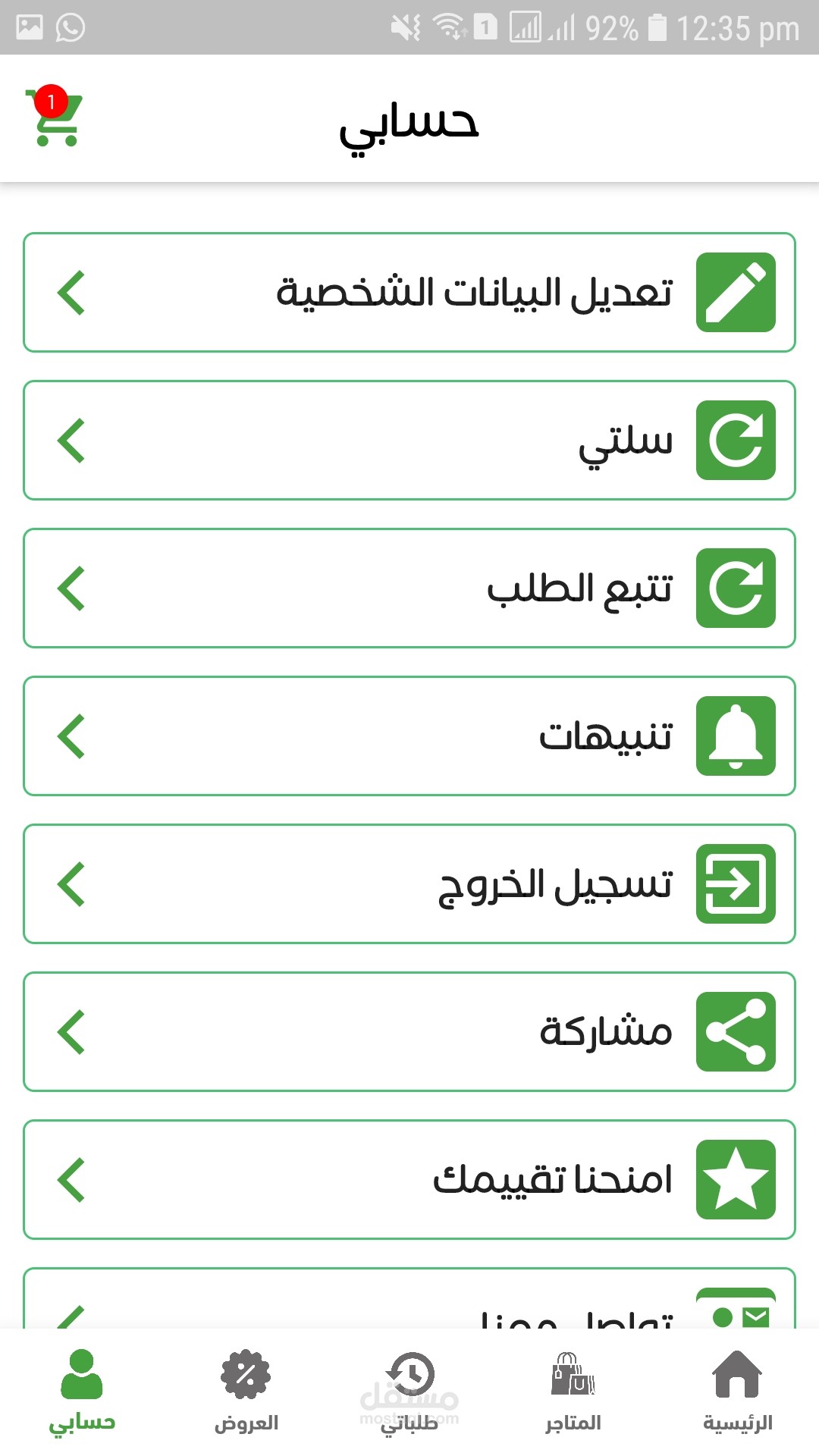
Task: Open the سلتي row
Action: tap(409, 440)
